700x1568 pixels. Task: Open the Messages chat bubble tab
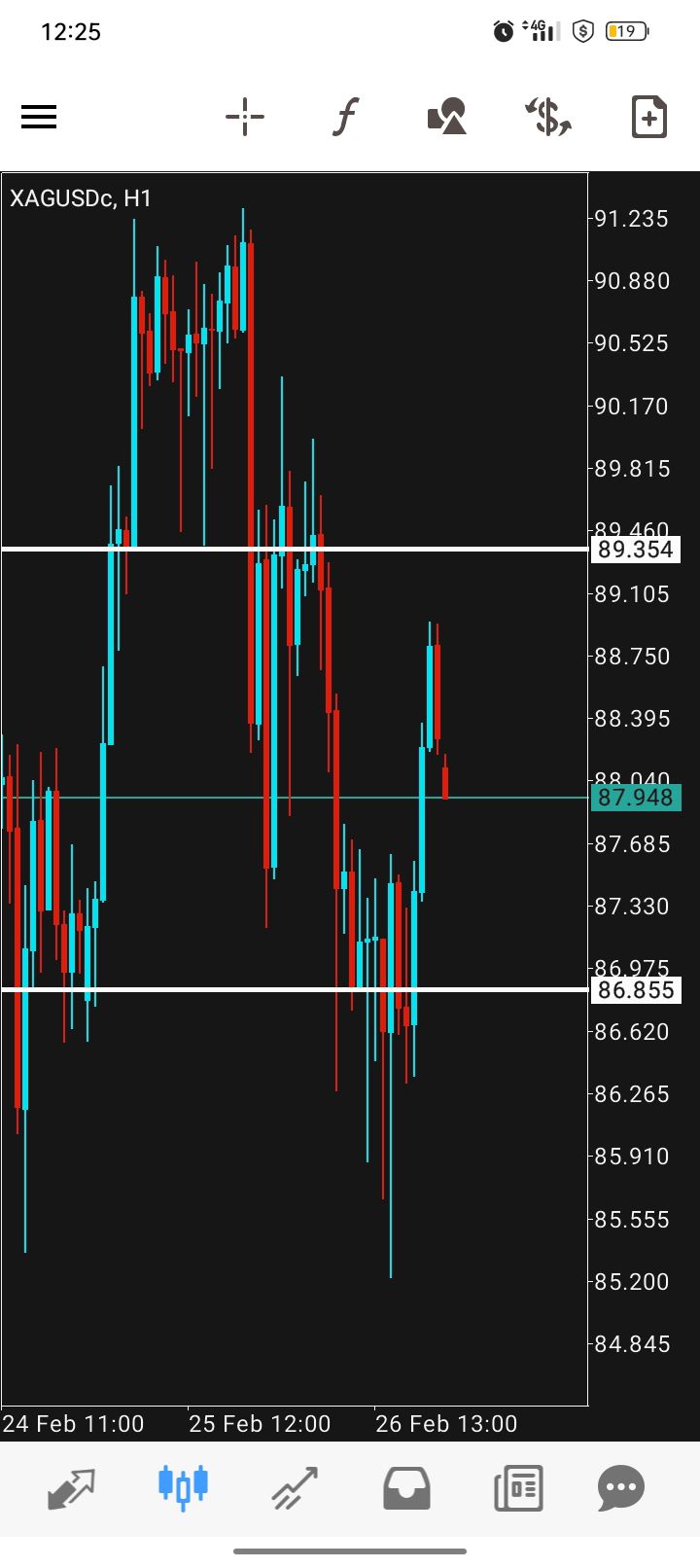coord(621,1487)
